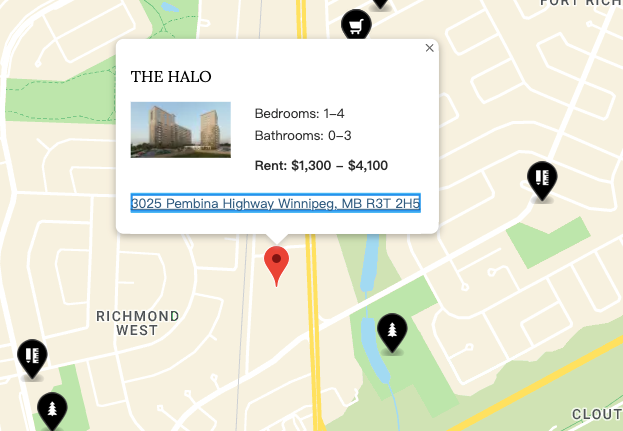623x431 pixels.
Task: Tap the restaurant marker below Richmond West
Action: [x=32, y=357]
